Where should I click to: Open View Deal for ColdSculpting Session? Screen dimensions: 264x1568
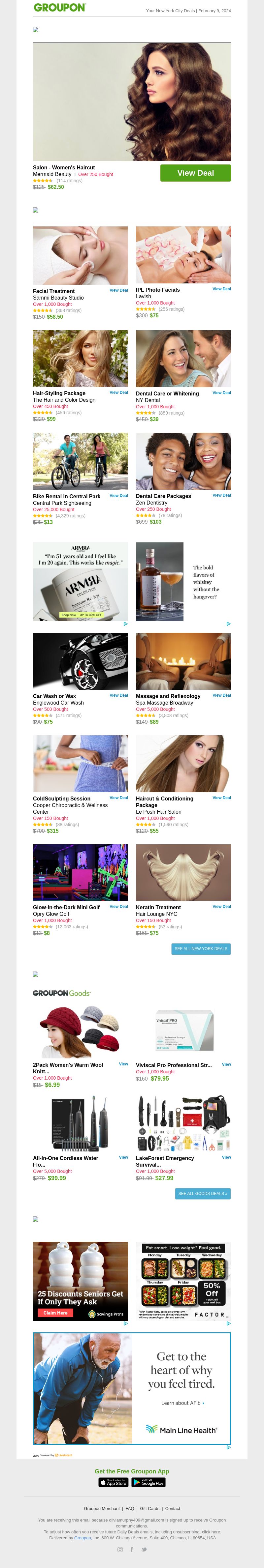pos(118,798)
